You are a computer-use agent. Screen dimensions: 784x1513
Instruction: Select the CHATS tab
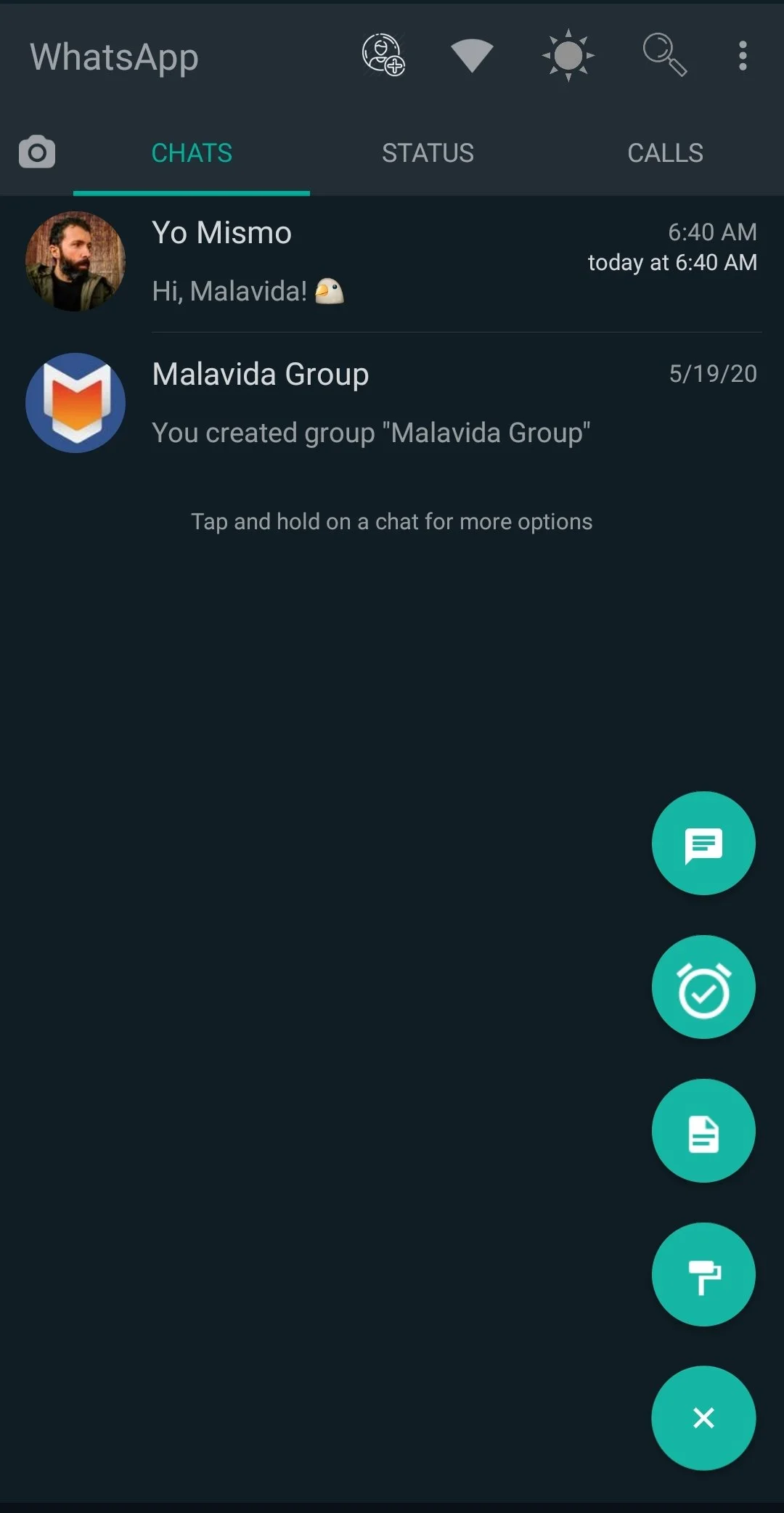191,152
